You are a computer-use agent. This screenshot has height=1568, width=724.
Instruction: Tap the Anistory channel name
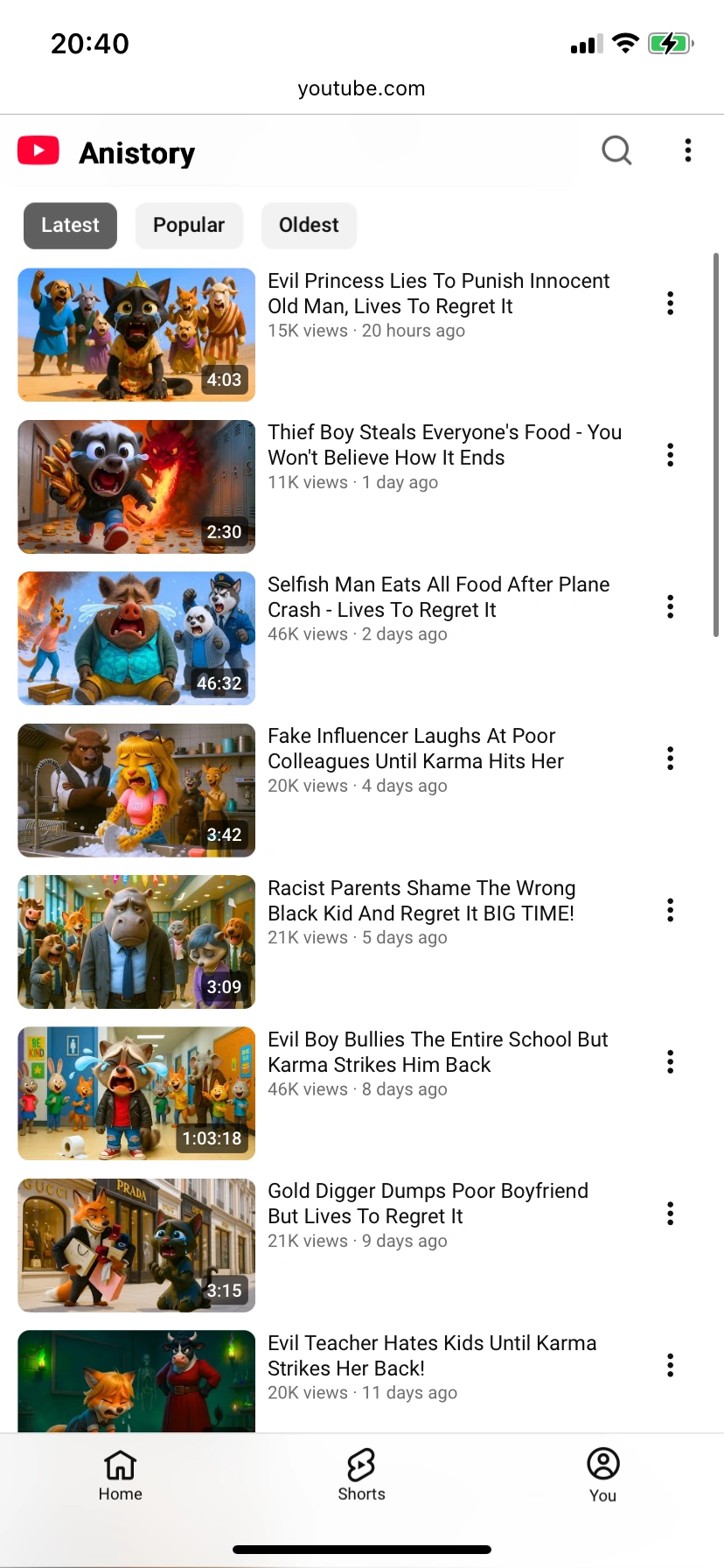coord(136,152)
